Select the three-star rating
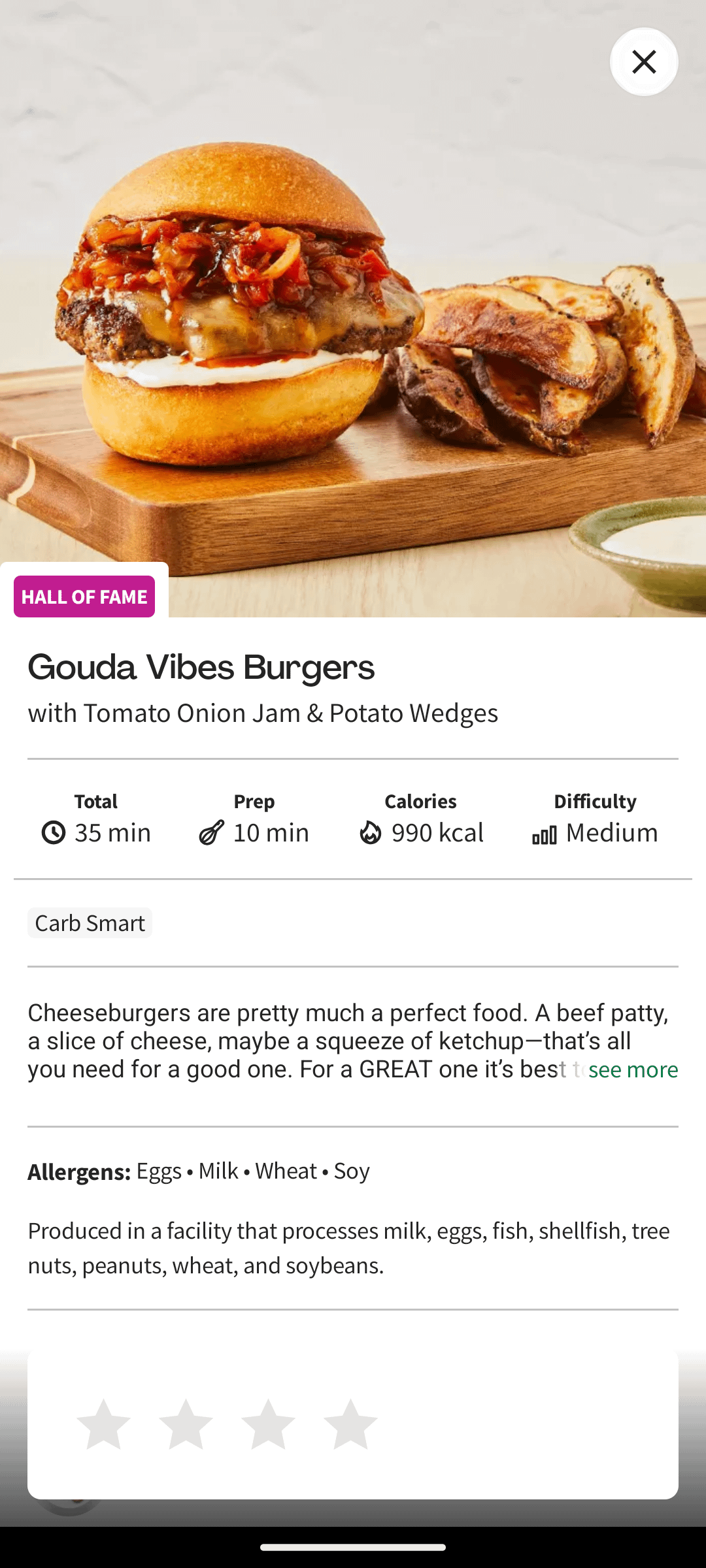Screen dimensions: 706x1568 tap(268, 1424)
